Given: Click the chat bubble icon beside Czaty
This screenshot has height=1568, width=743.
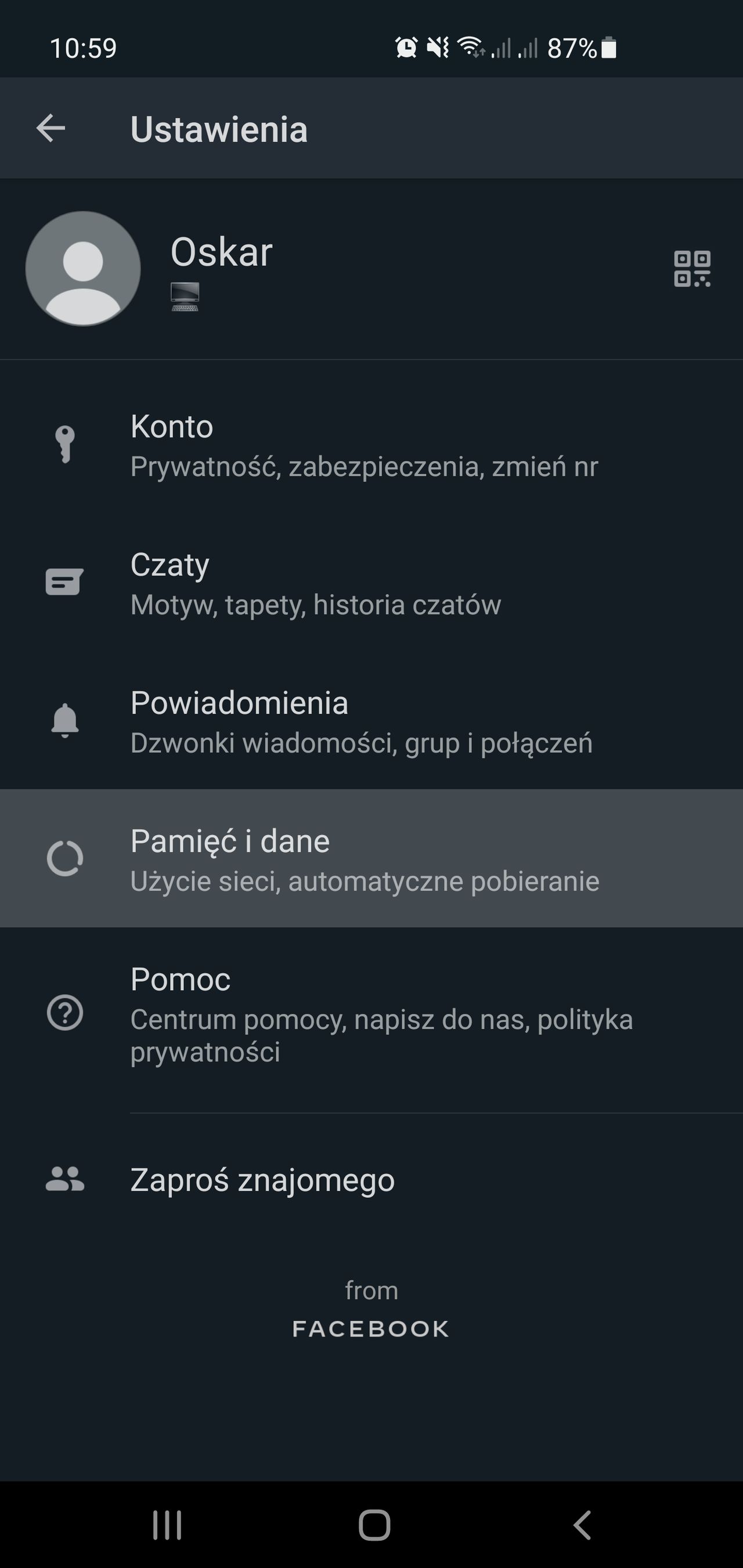Looking at the screenshot, I should click(66, 581).
